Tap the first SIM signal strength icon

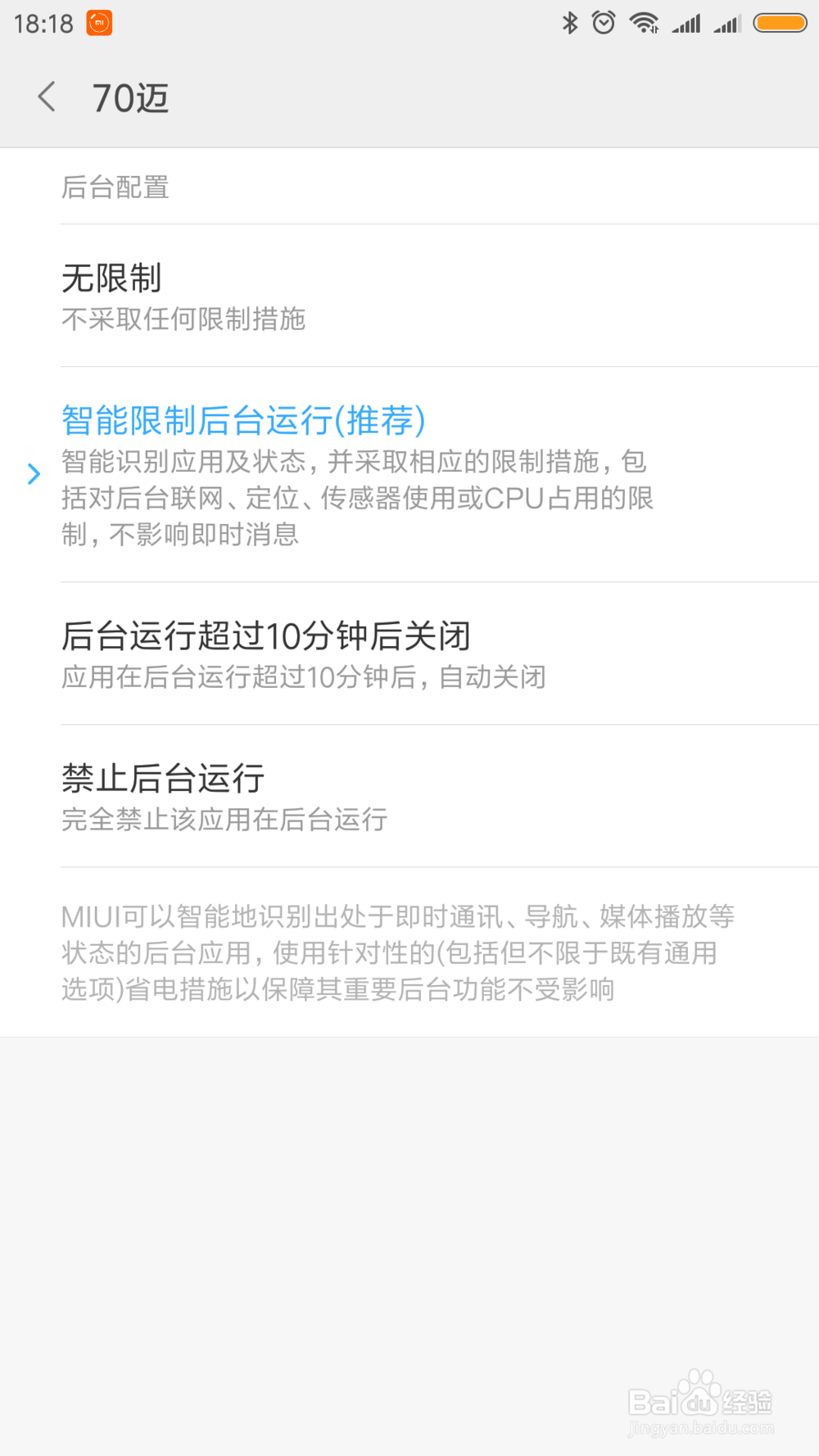coord(686,23)
